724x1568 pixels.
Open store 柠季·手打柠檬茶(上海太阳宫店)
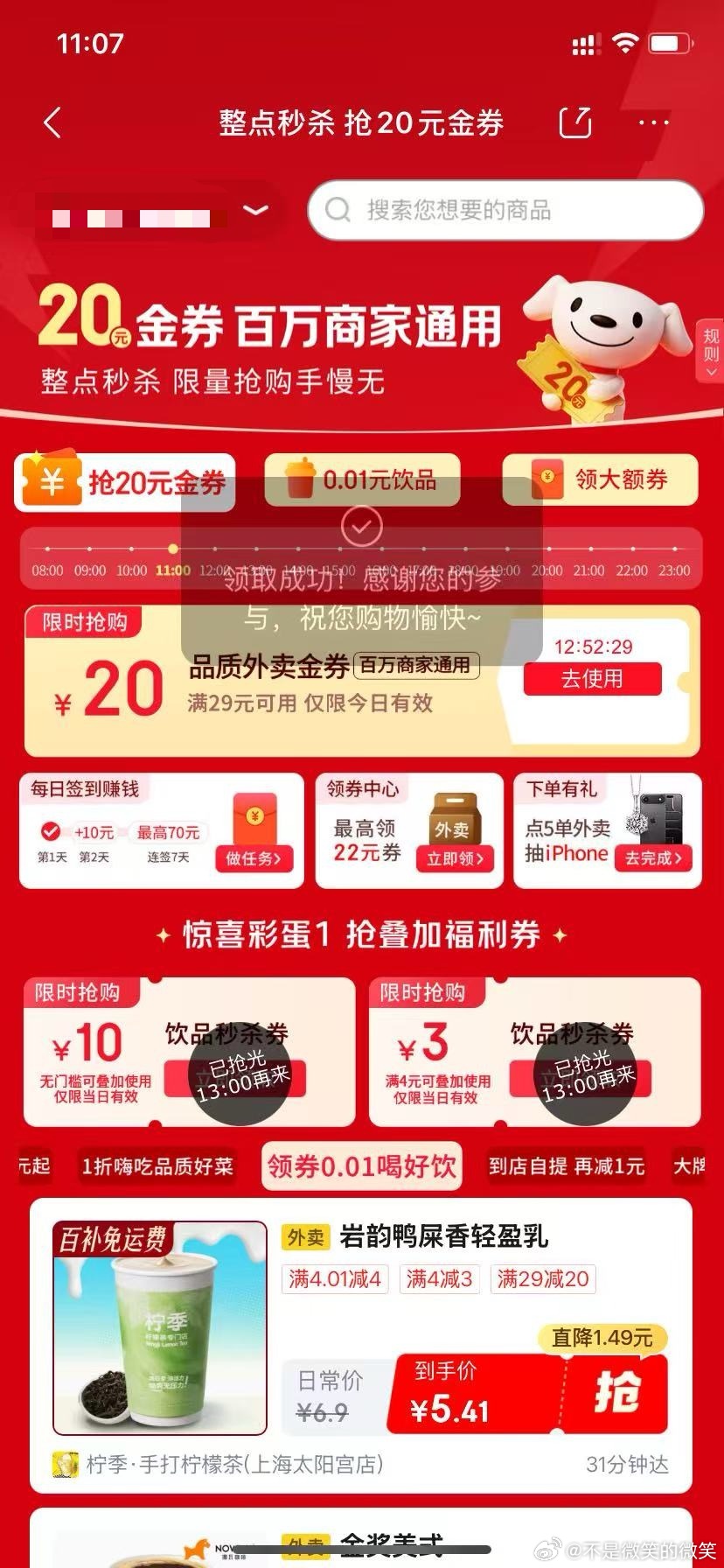tap(233, 1465)
